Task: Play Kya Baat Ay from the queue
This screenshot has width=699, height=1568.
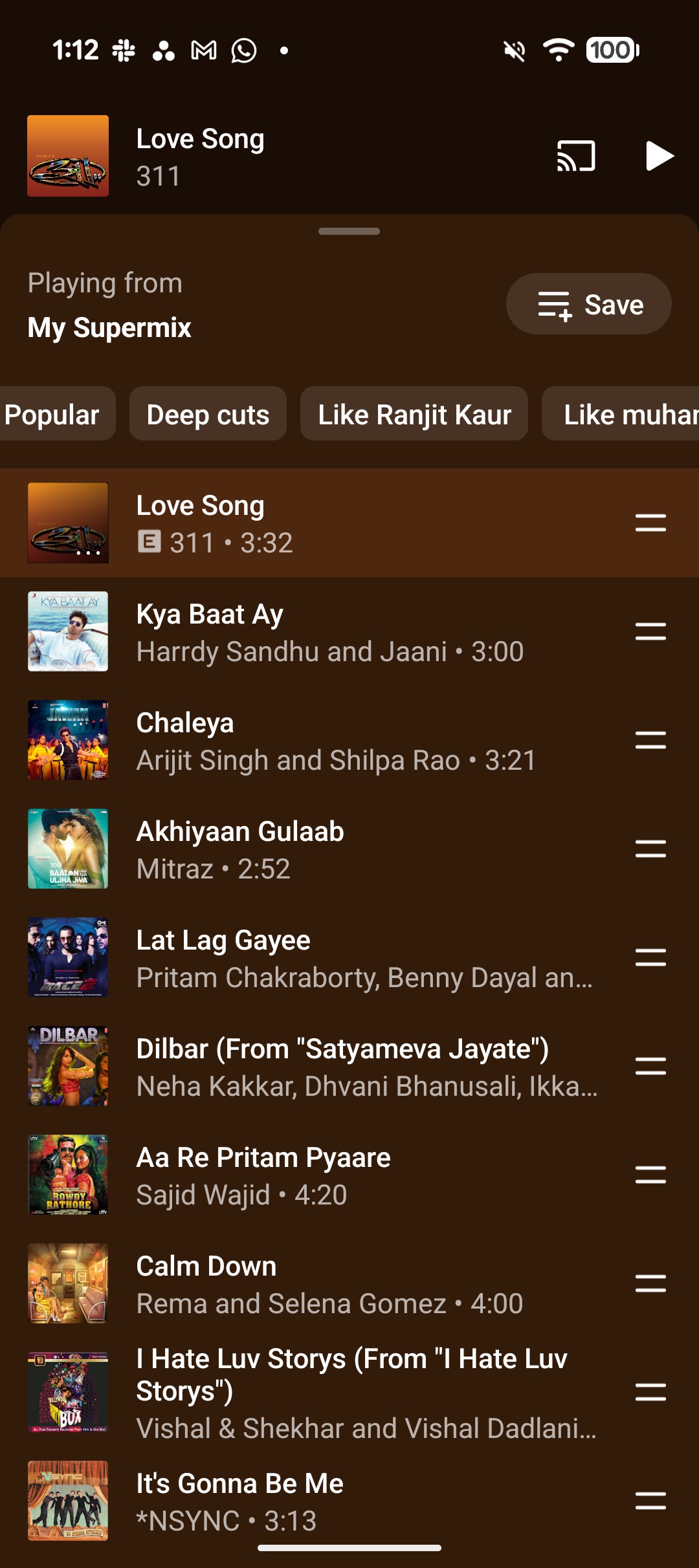Action: point(324,632)
